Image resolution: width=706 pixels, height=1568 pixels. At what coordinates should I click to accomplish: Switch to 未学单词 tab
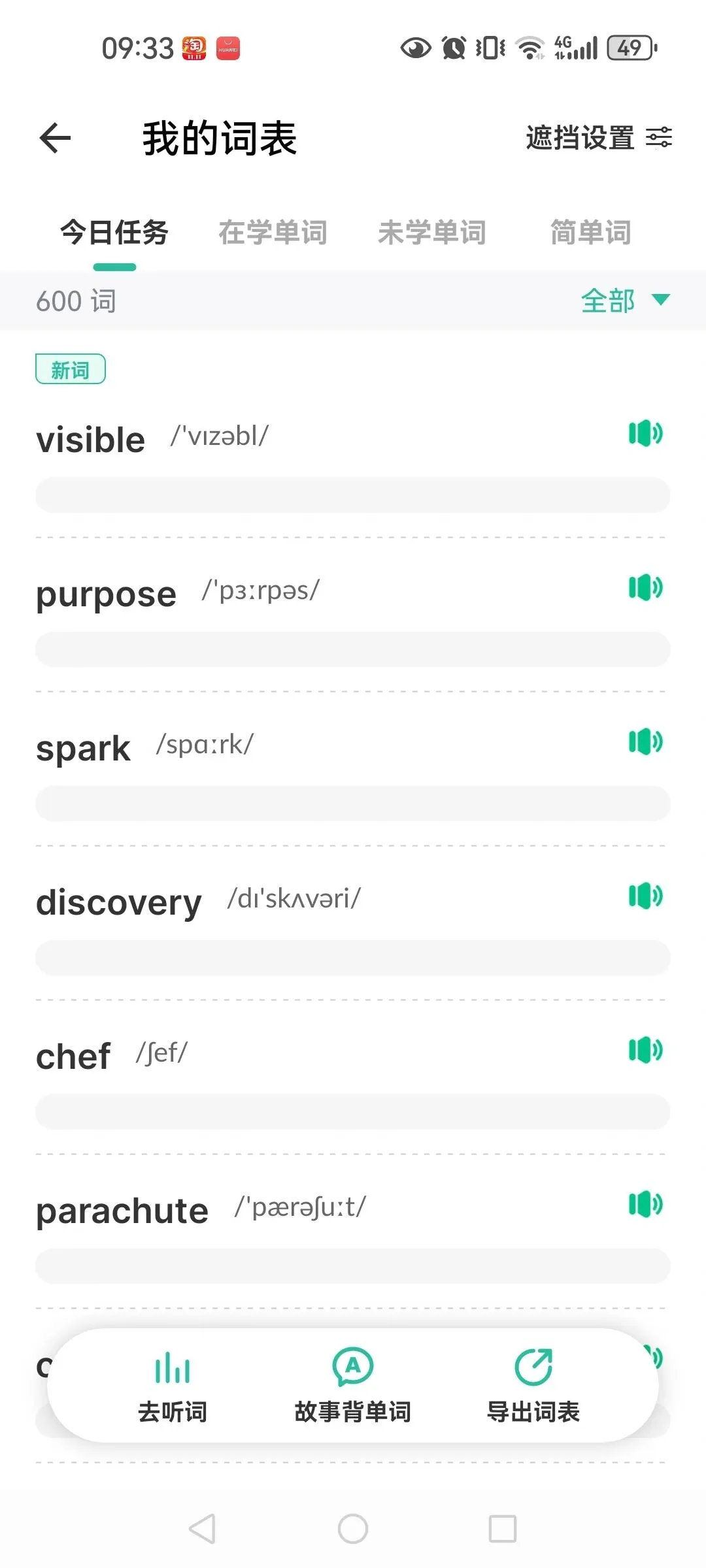(x=433, y=232)
